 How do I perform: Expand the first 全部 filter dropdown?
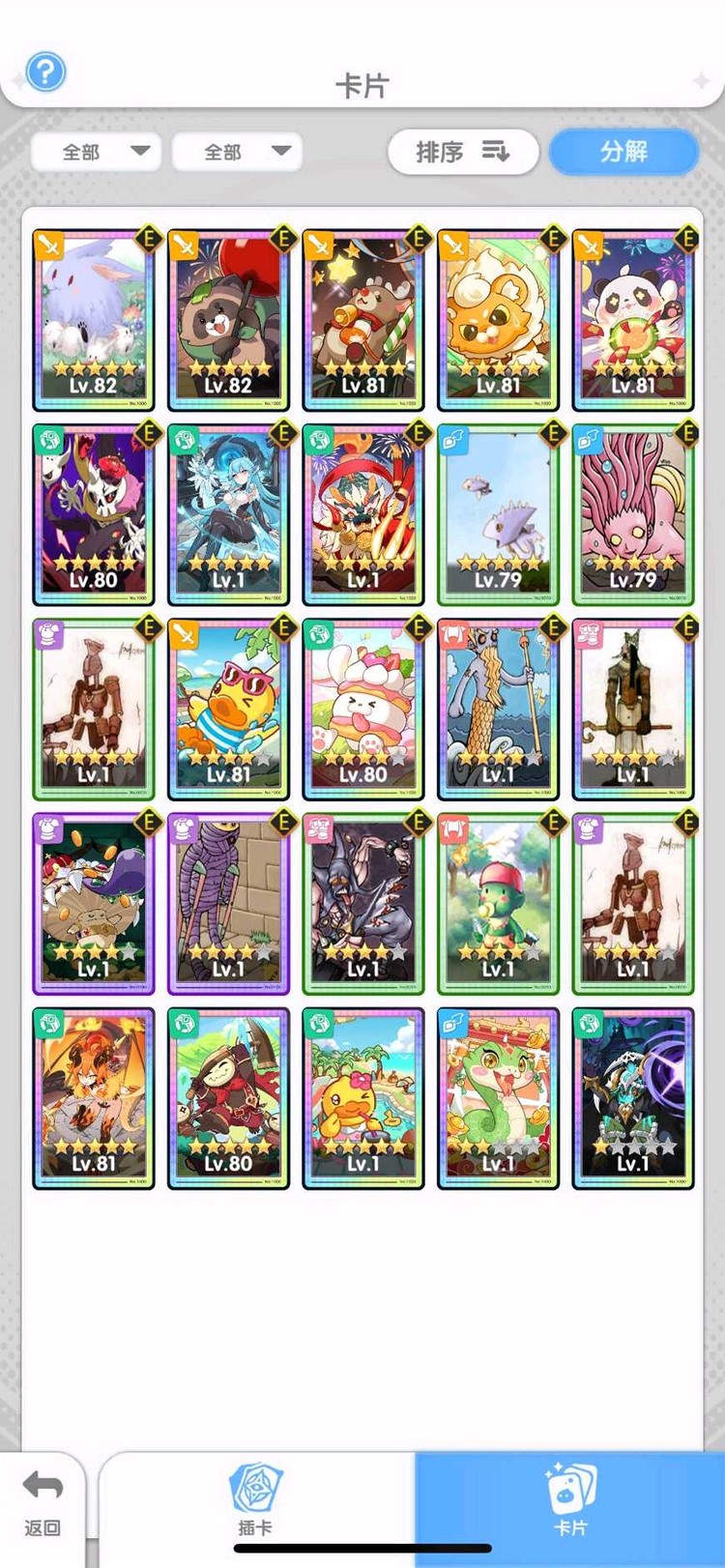(x=97, y=152)
